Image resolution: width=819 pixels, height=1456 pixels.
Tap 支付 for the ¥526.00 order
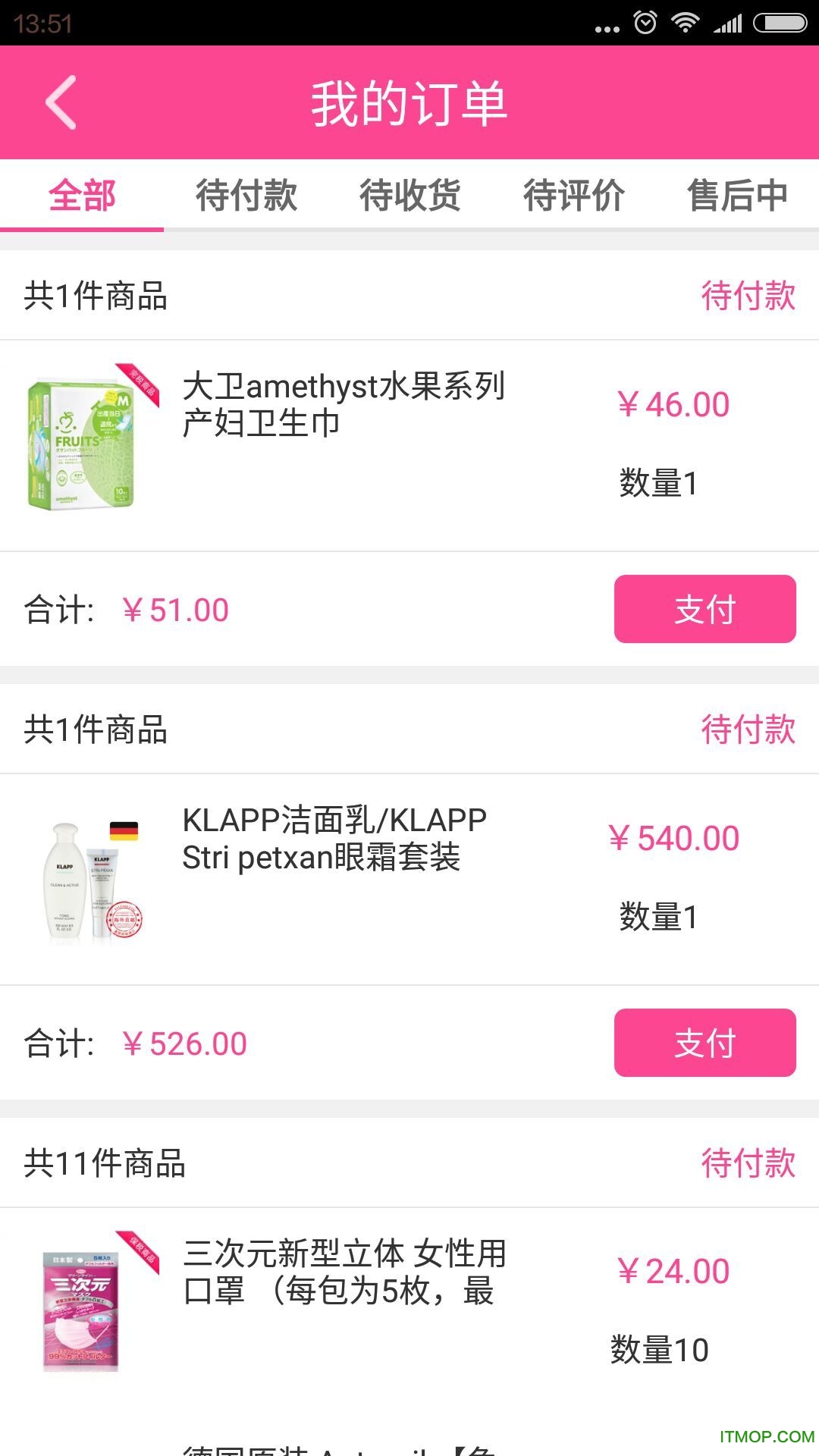click(x=704, y=1043)
